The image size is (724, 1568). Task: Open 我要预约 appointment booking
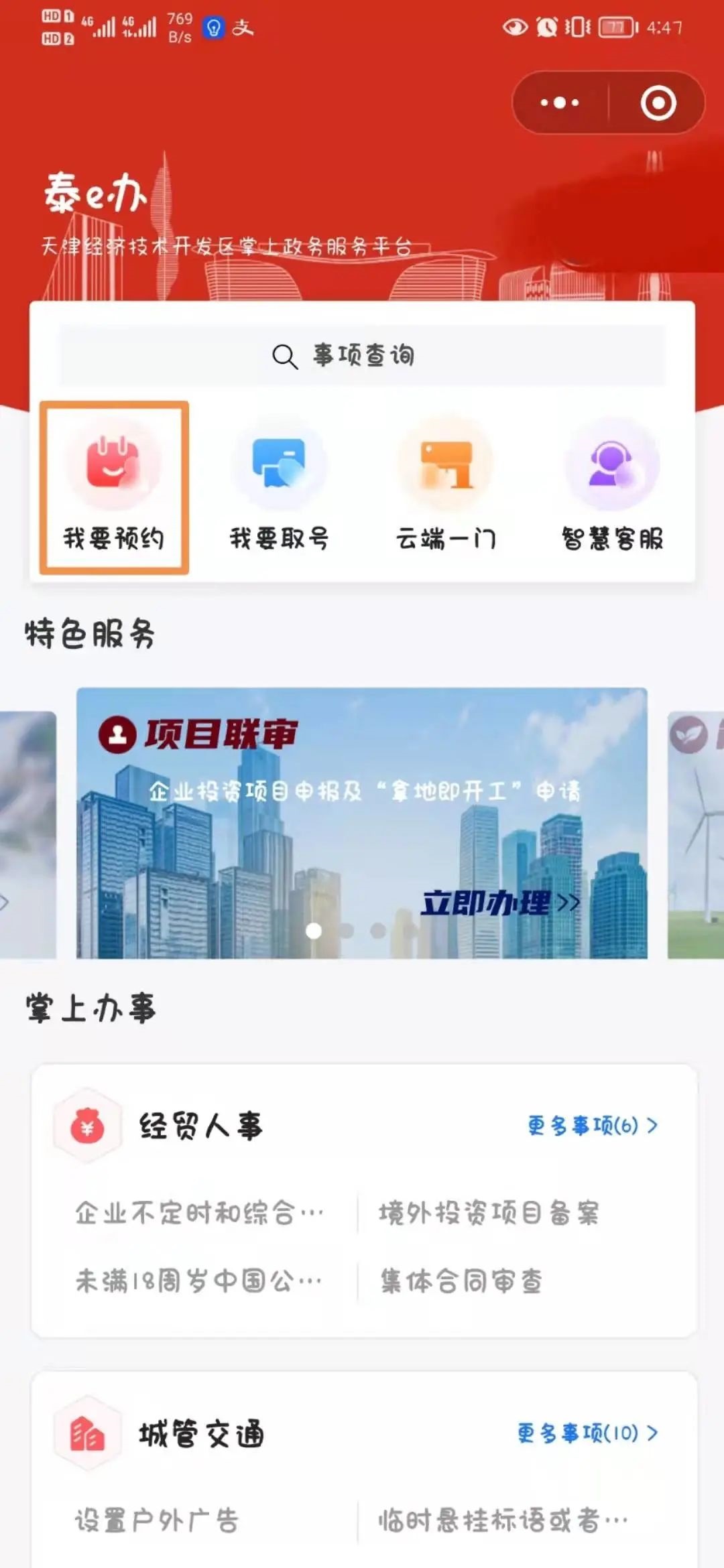[x=114, y=488]
